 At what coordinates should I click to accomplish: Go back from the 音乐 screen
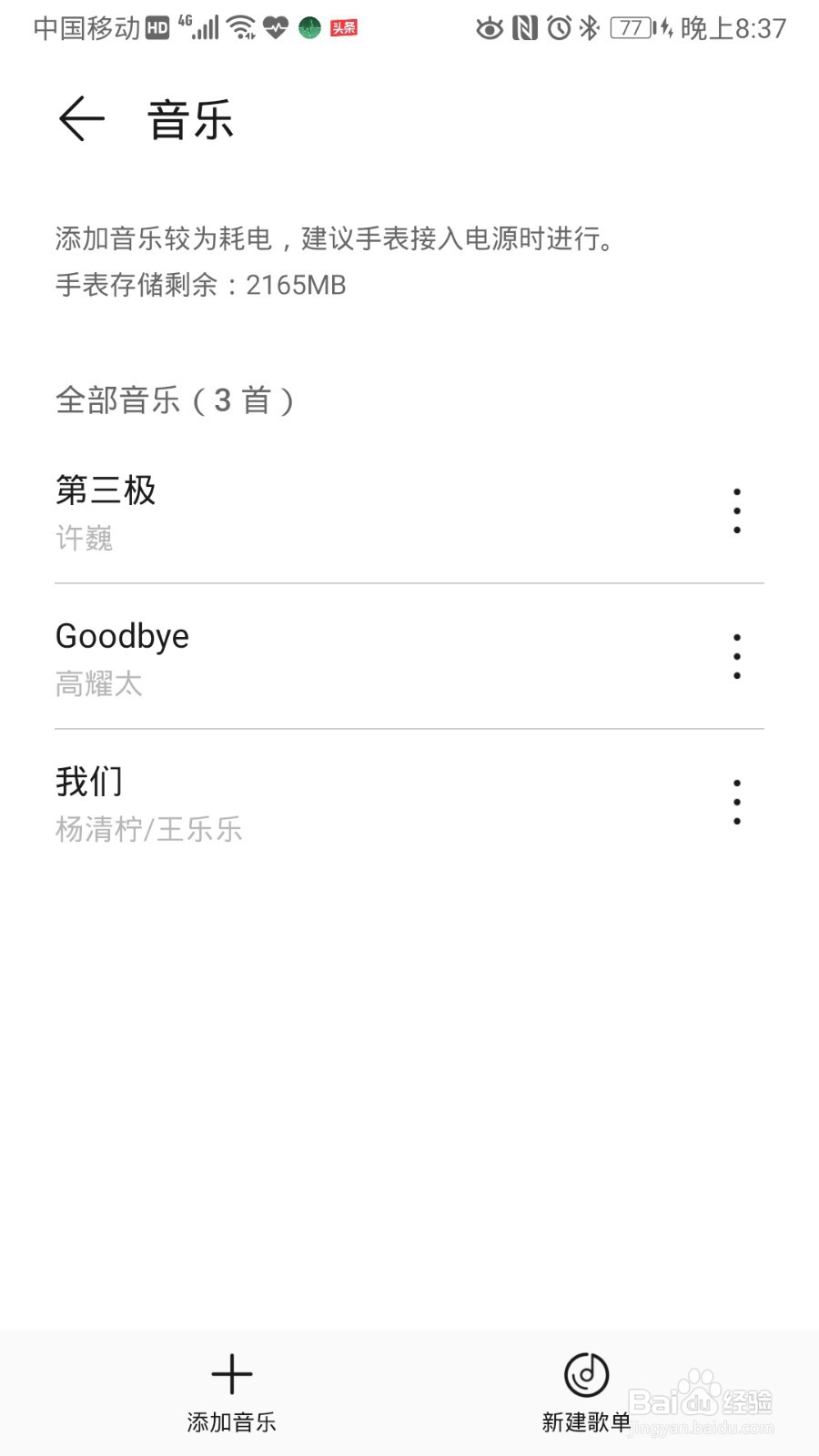[82, 119]
